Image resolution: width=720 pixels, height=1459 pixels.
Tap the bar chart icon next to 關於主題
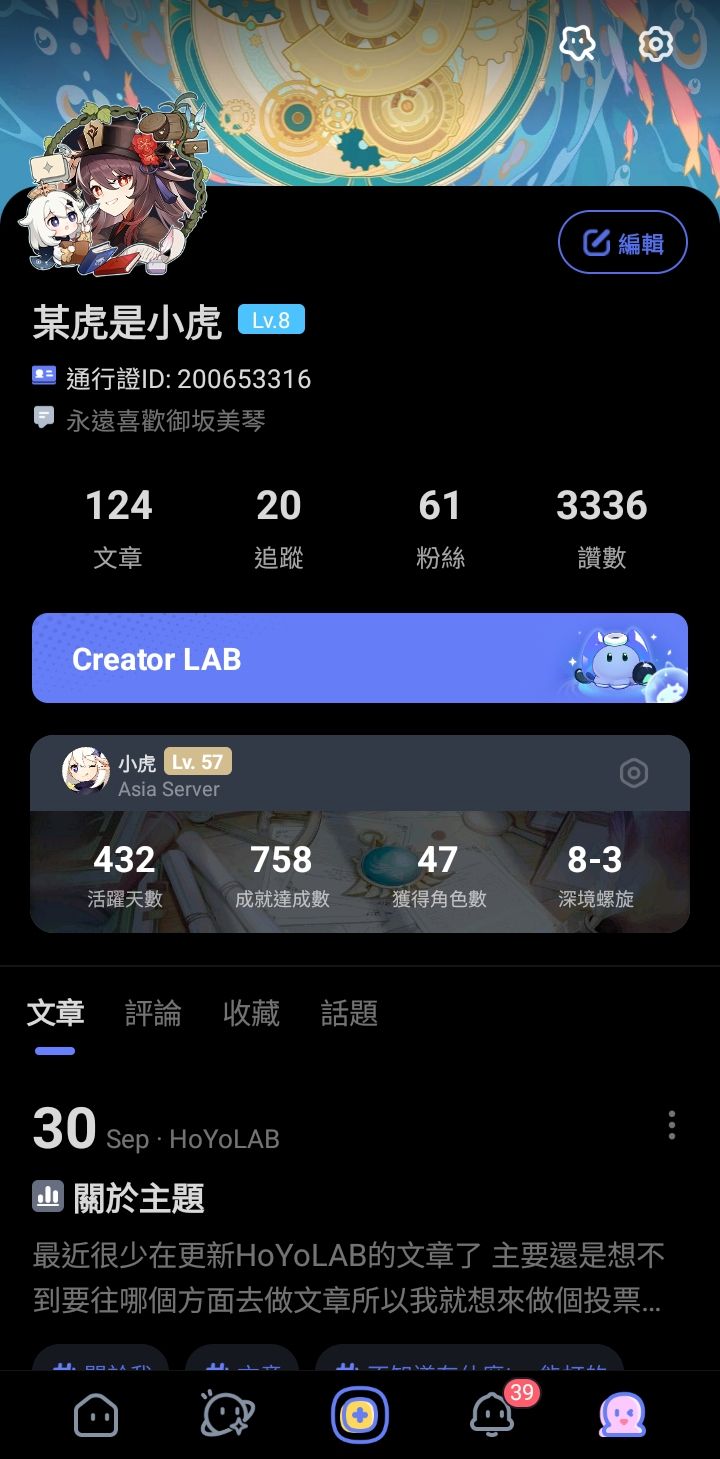click(x=46, y=1196)
